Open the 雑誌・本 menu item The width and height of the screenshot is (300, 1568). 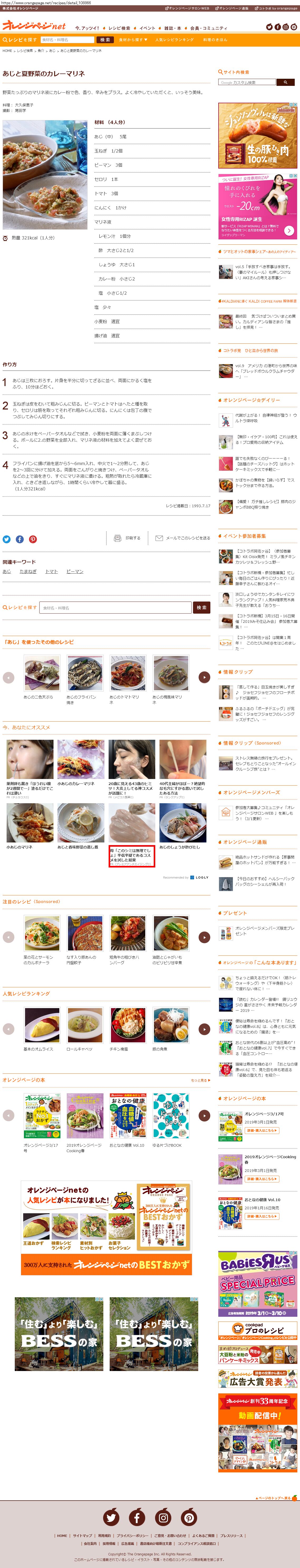[173, 28]
